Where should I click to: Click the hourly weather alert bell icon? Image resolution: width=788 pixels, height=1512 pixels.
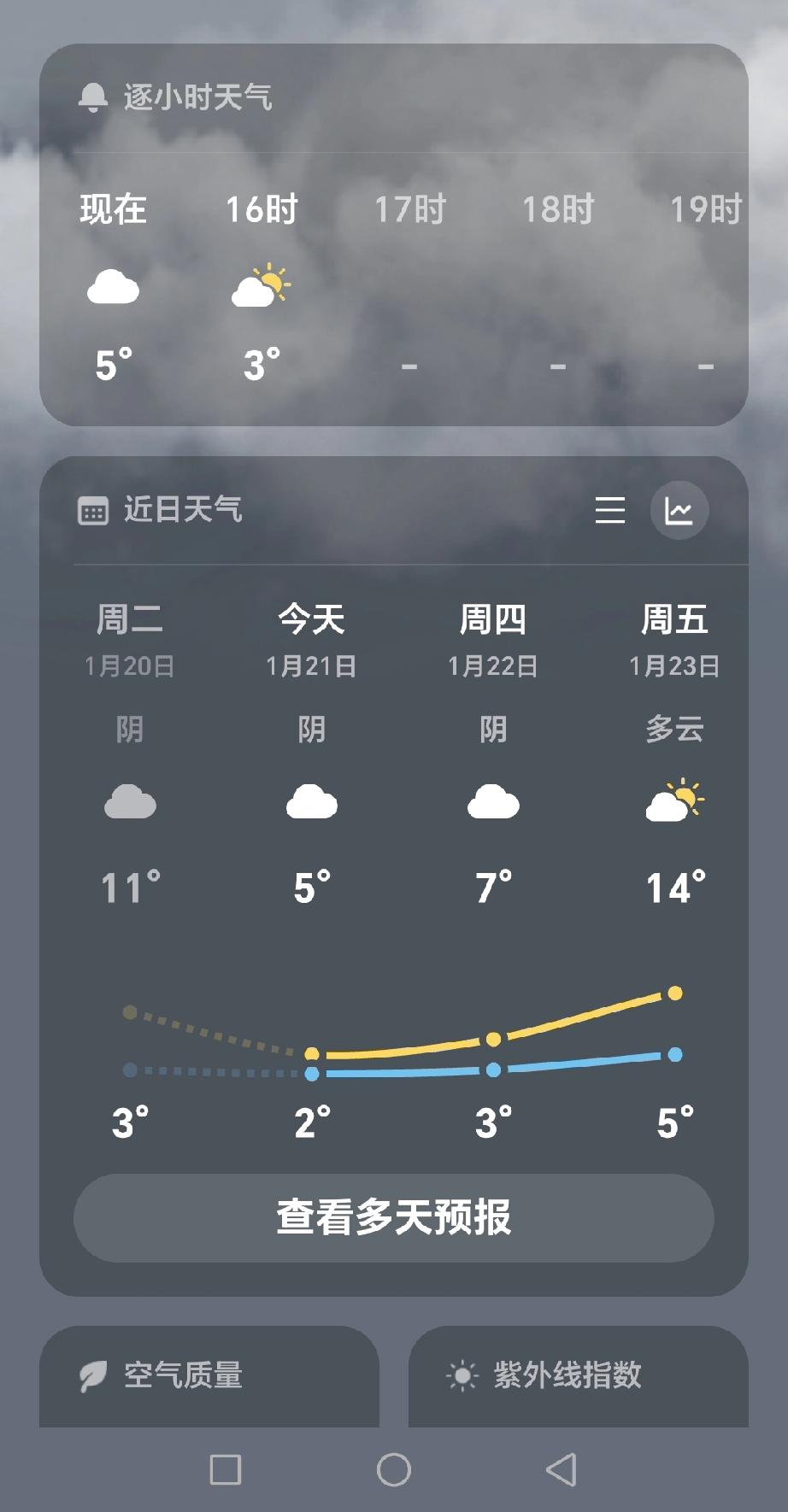(92, 97)
